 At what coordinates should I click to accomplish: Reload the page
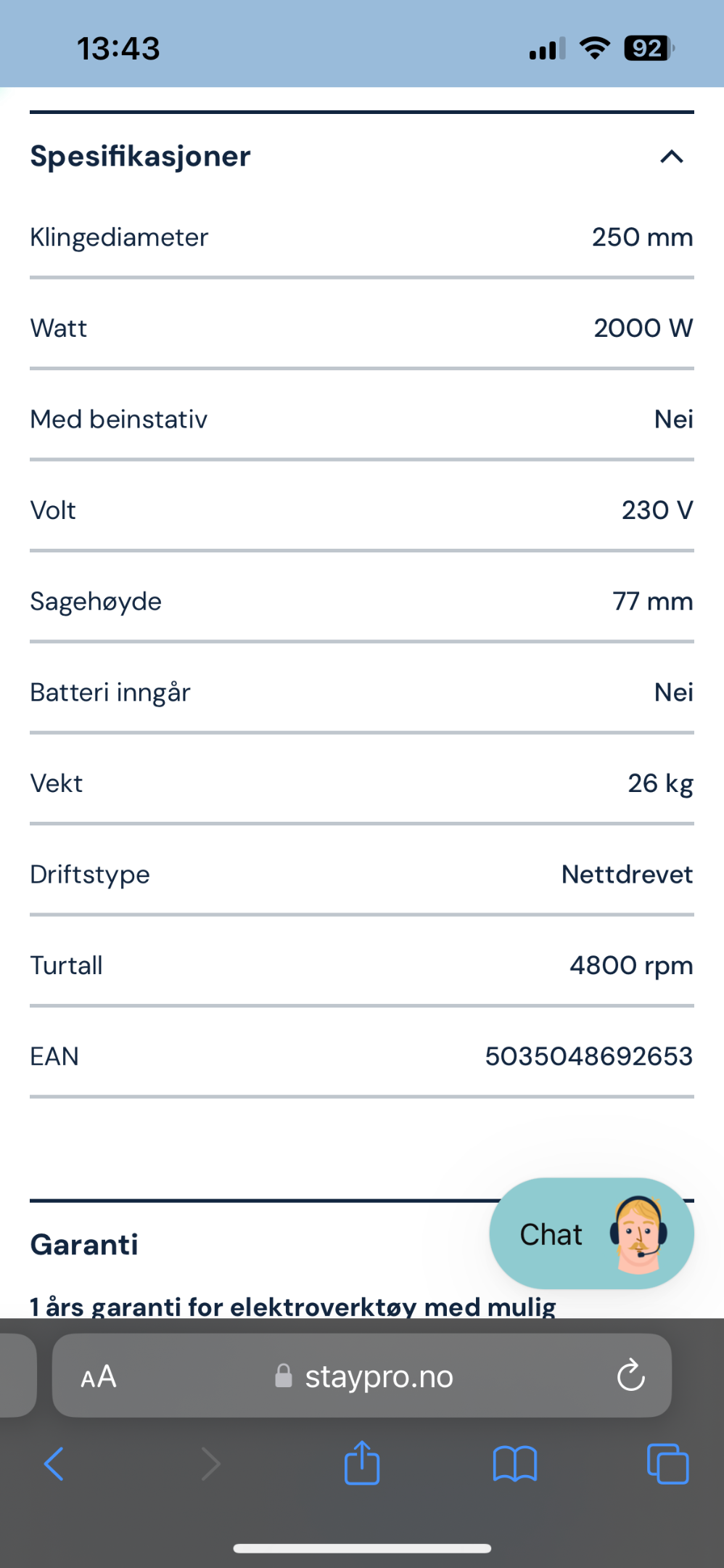point(630,1375)
